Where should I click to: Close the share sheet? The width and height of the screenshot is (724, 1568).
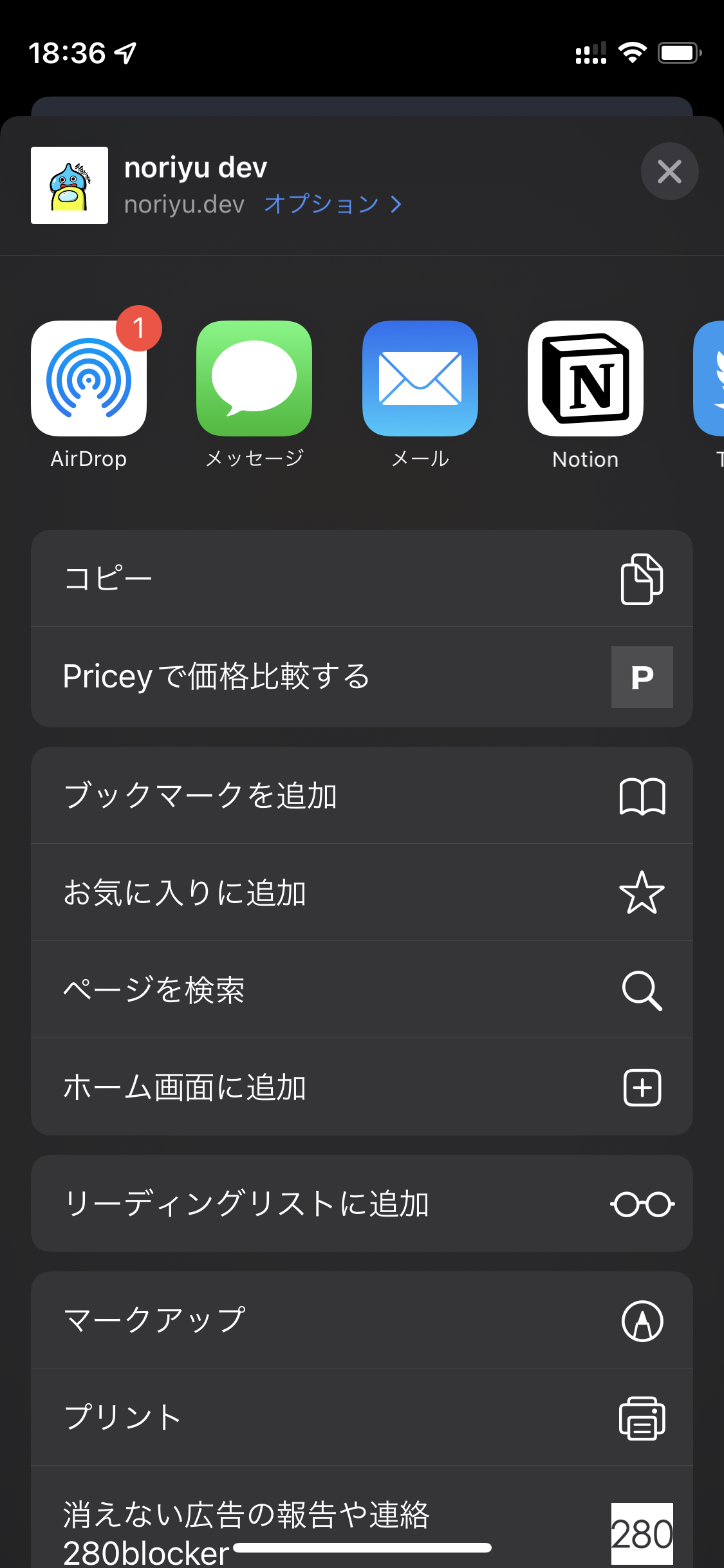point(669,171)
